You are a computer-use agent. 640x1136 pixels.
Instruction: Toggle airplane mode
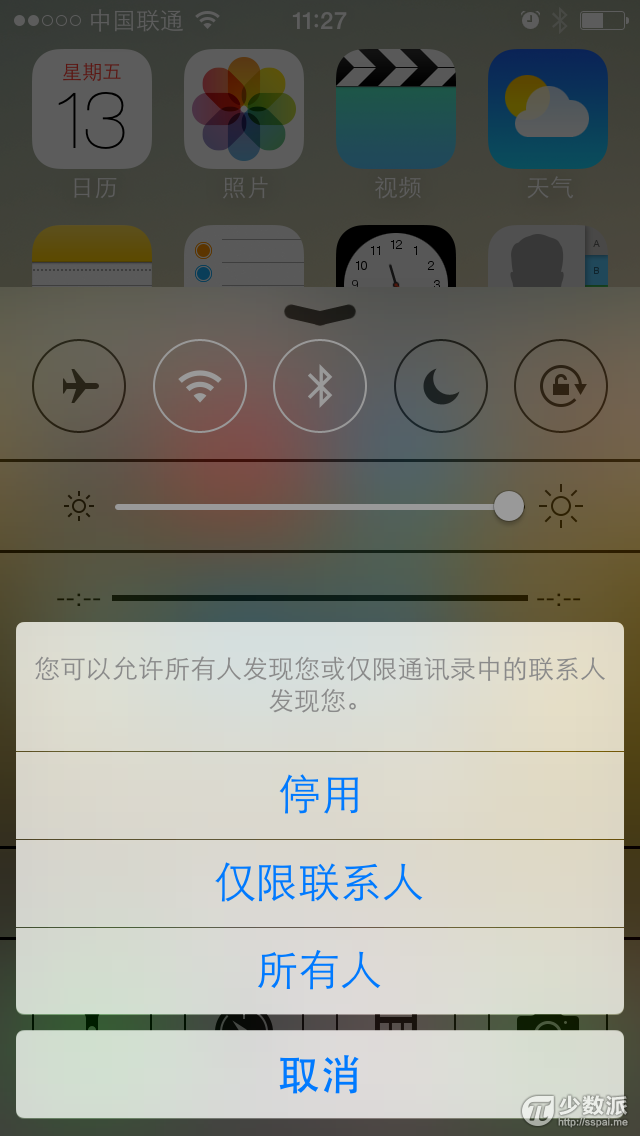79,386
